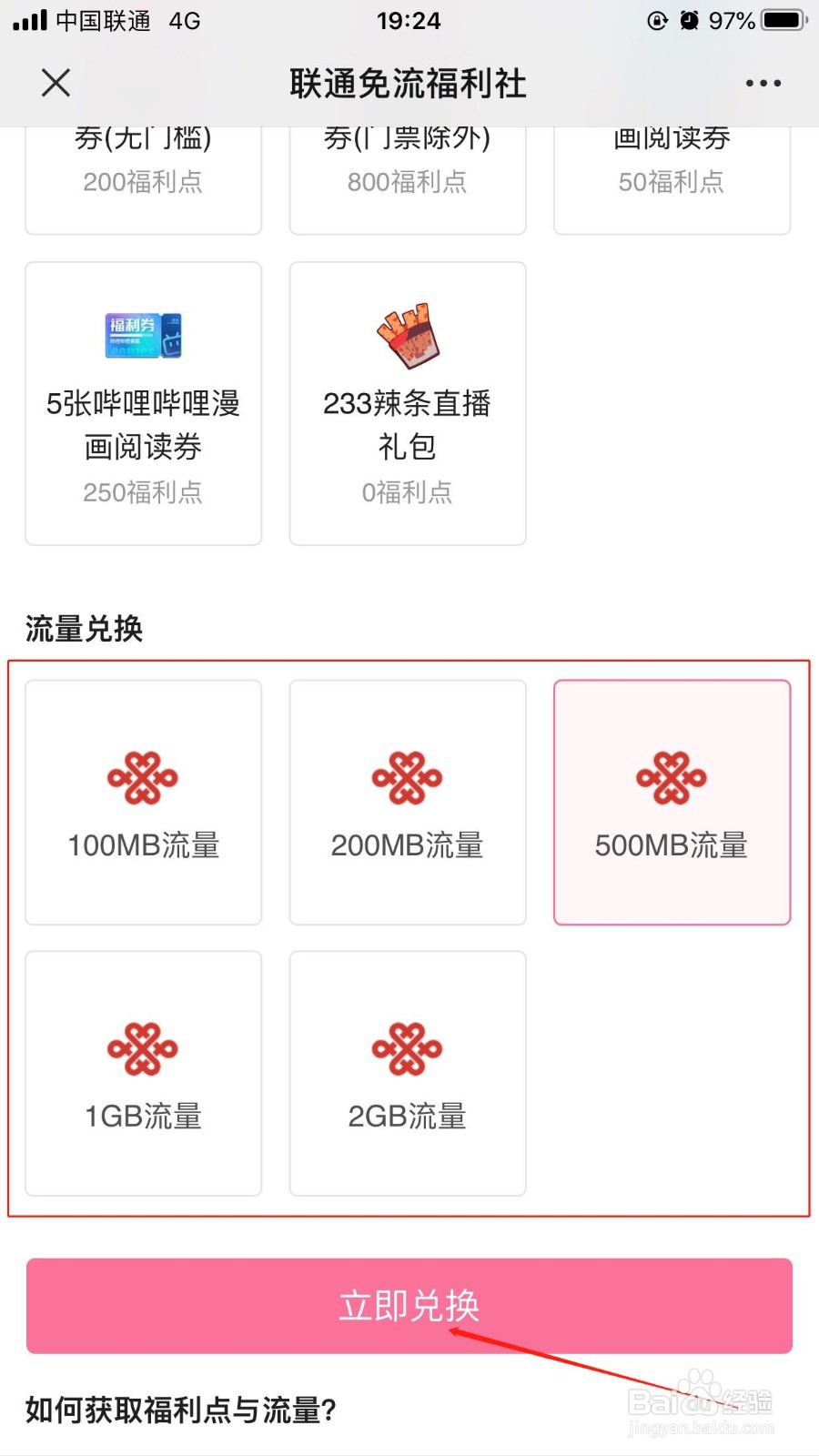Tap the 联通免流福利社 title

409,83
